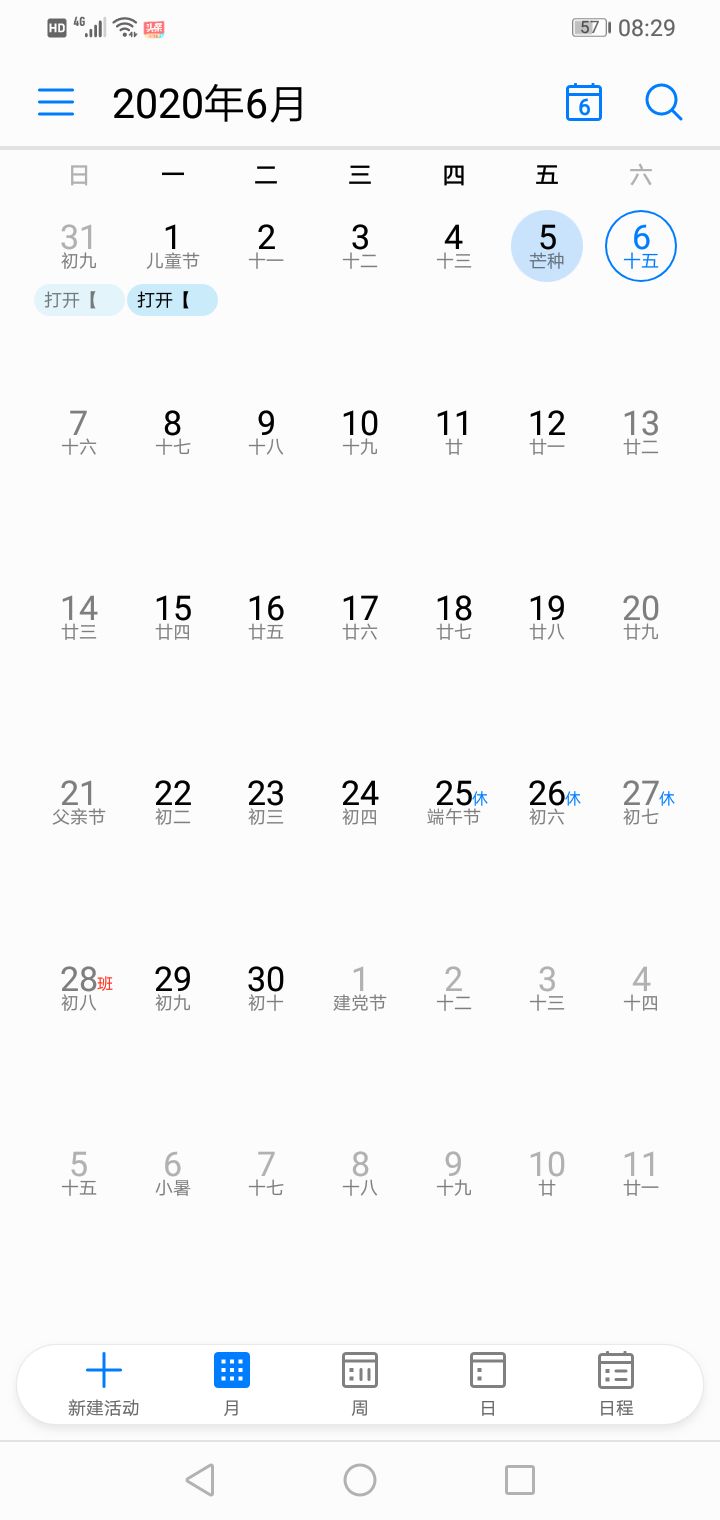Open the hamburger drawer menu
The height and width of the screenshot is (1520, 720).
point(56,102)
